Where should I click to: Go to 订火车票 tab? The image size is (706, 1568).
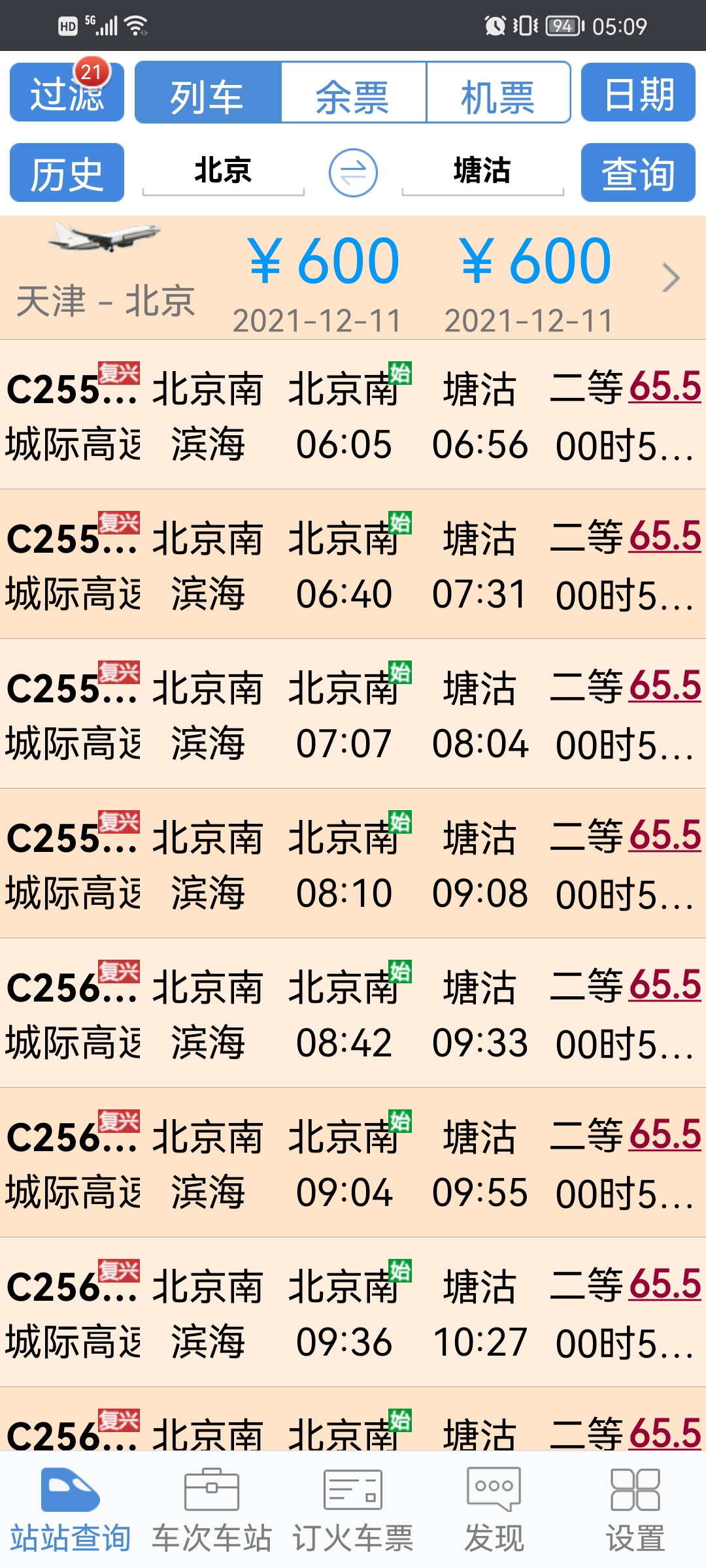click(353, 1511)
